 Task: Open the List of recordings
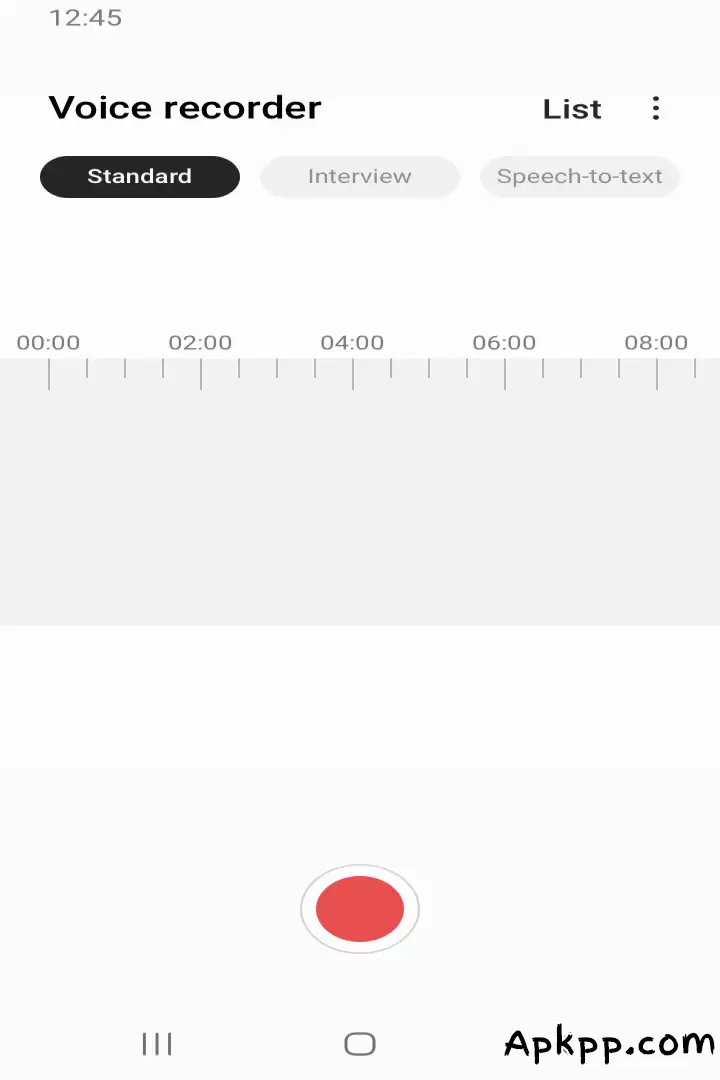coord(572,108)
